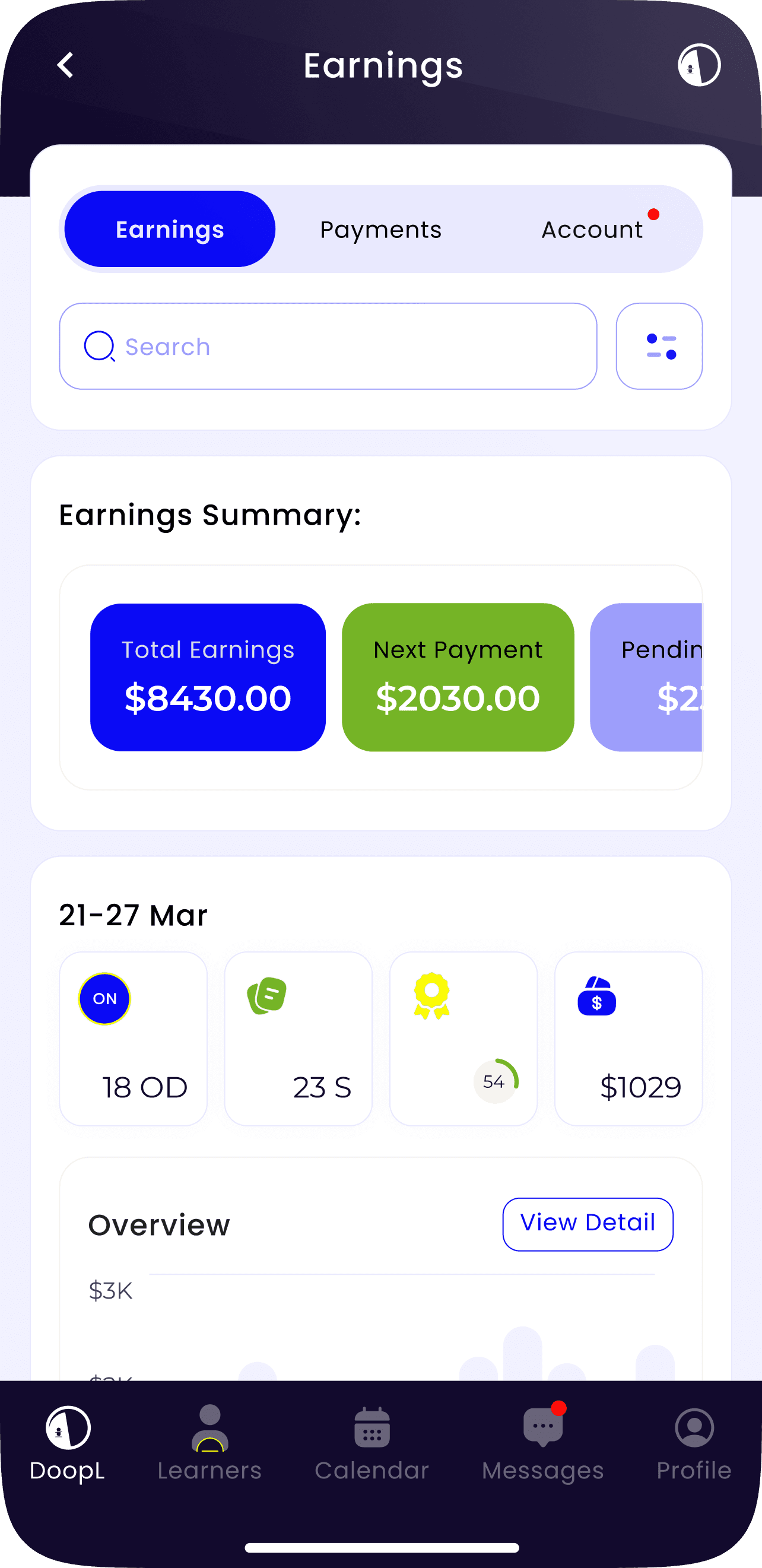
Task: Click into the Search input field
Action: 329,346
